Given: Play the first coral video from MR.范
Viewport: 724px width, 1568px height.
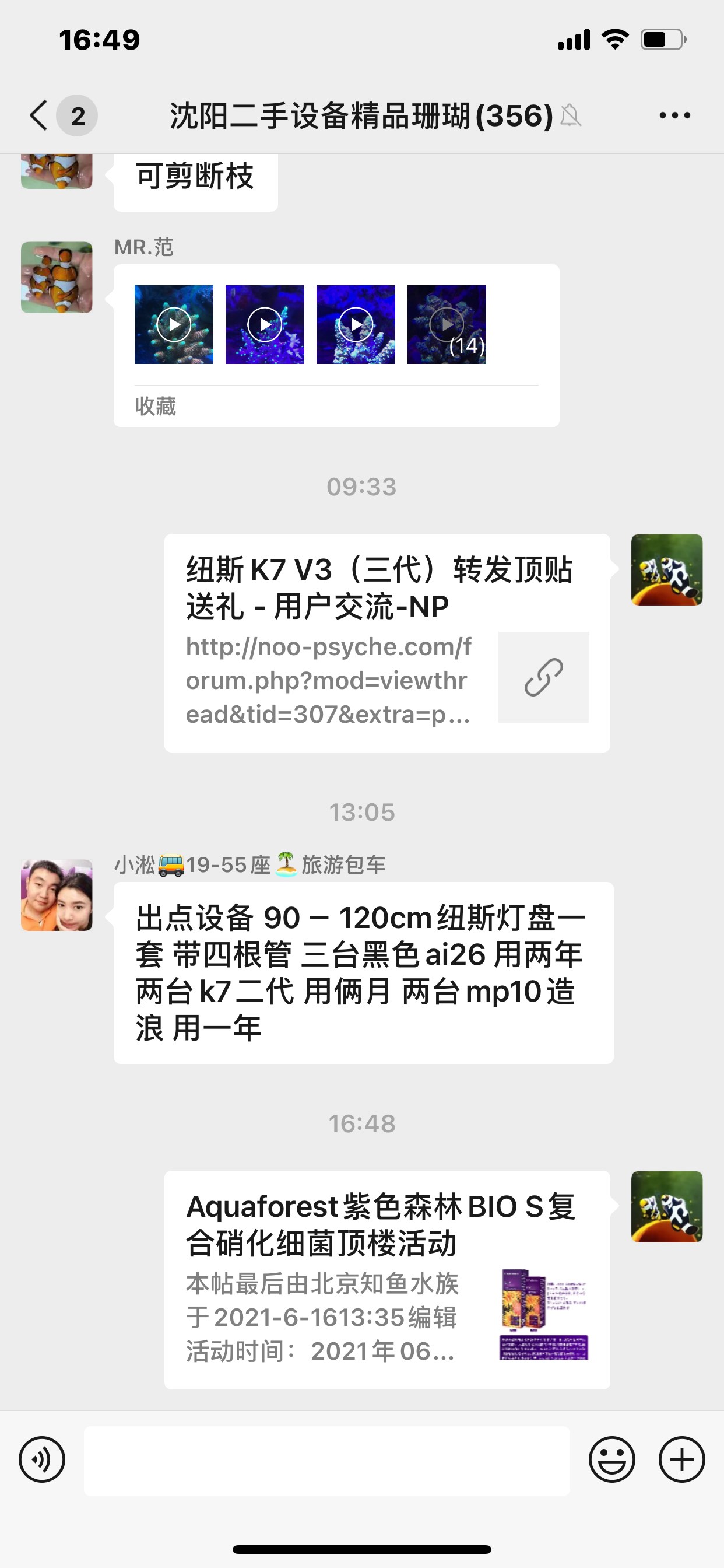Looking at the screenshot, I should [174, 324].
